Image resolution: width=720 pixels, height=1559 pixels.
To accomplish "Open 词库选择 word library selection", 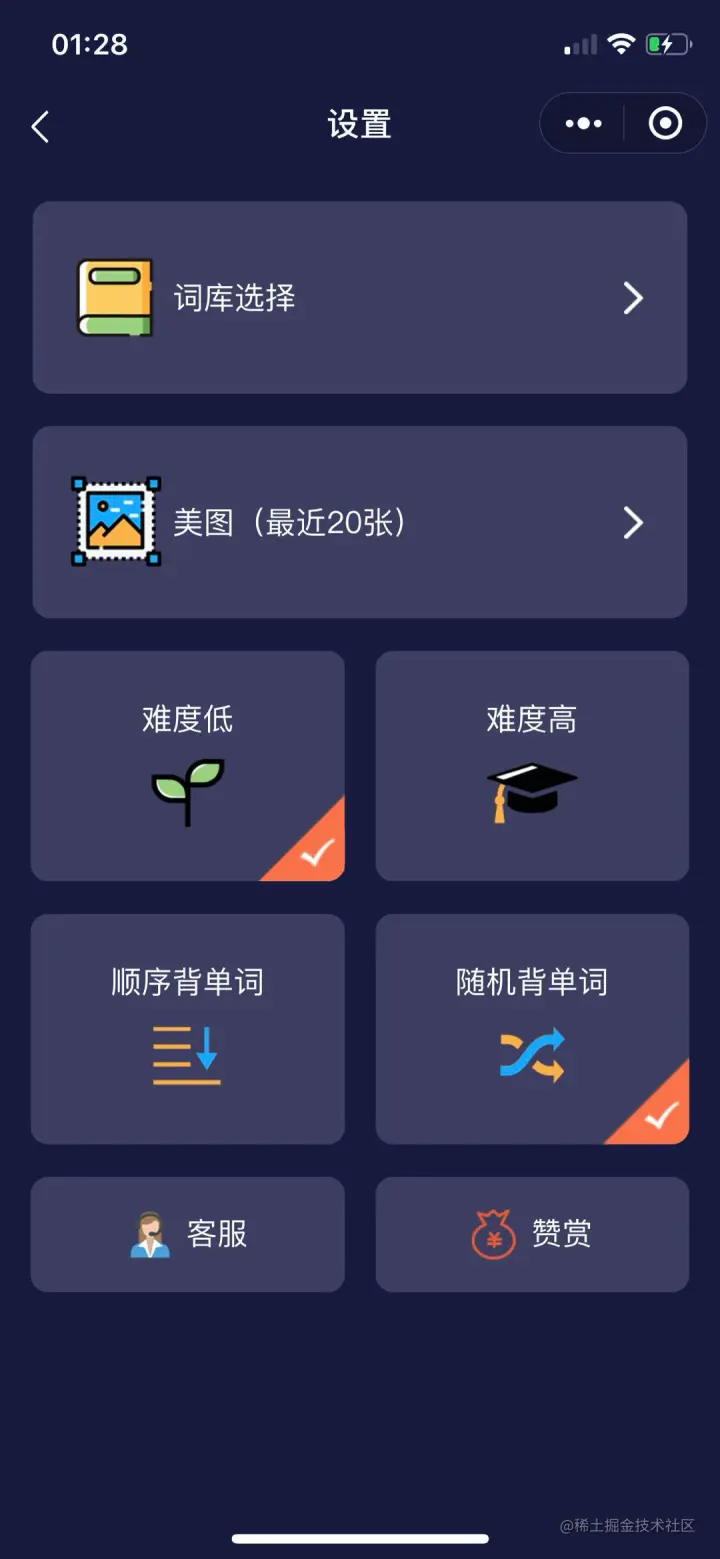I will point(360,297).
